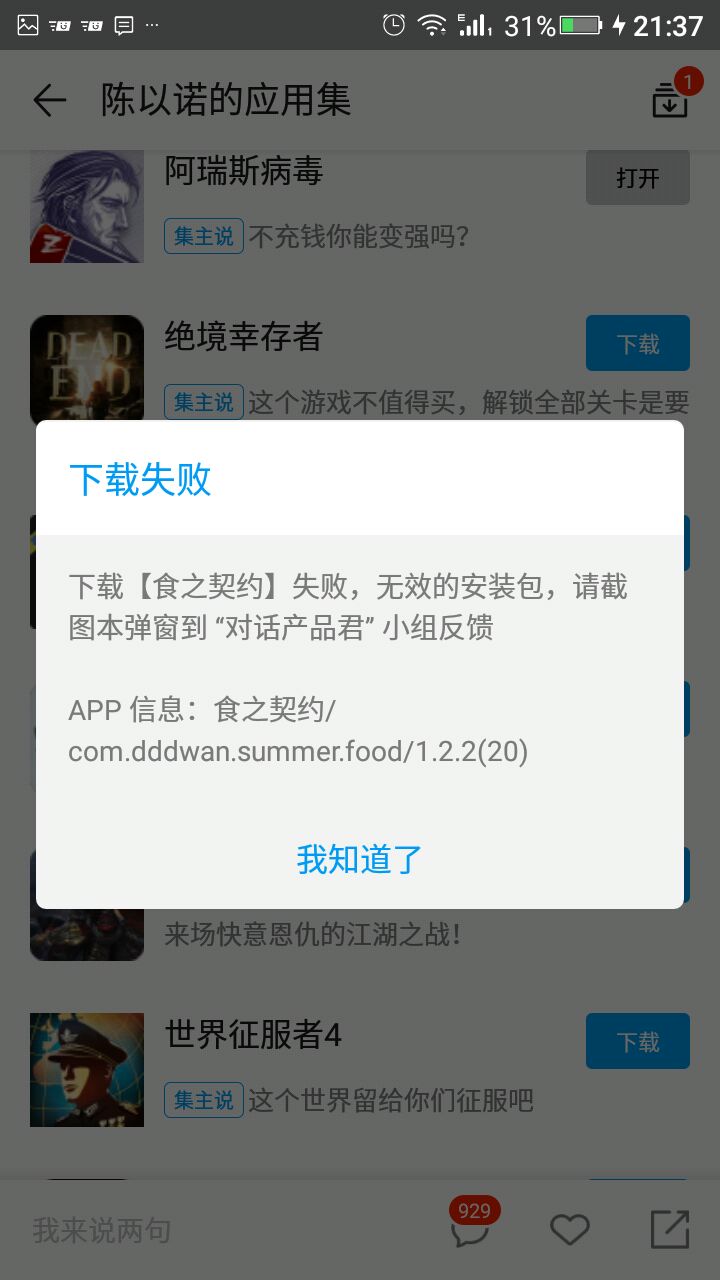Share this app collection
The image size is (720, 1280).
tap(669, 1230)
